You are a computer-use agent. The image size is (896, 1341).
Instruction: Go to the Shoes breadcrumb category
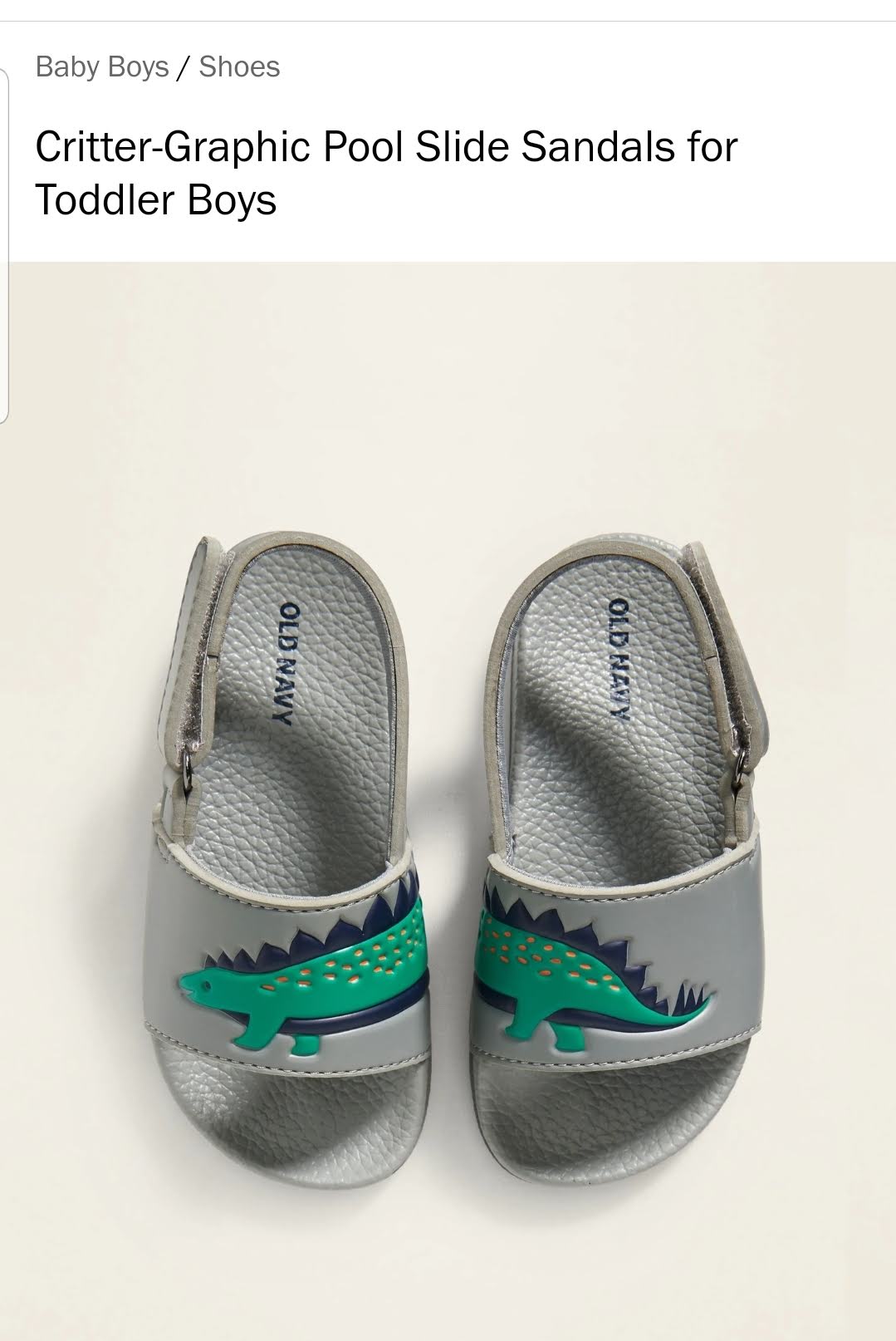tap(239, 66)
